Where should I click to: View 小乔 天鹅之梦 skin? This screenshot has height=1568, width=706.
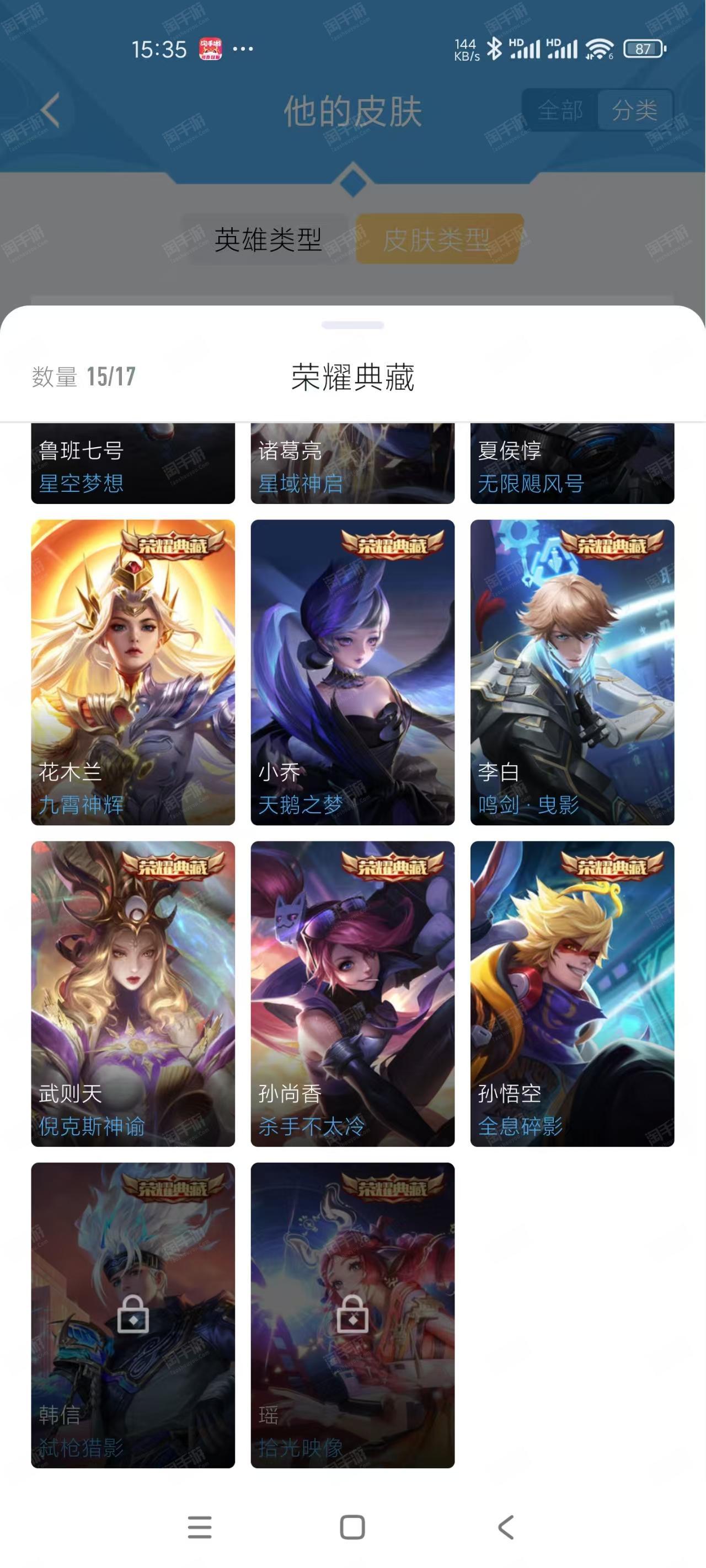point(352,672)
